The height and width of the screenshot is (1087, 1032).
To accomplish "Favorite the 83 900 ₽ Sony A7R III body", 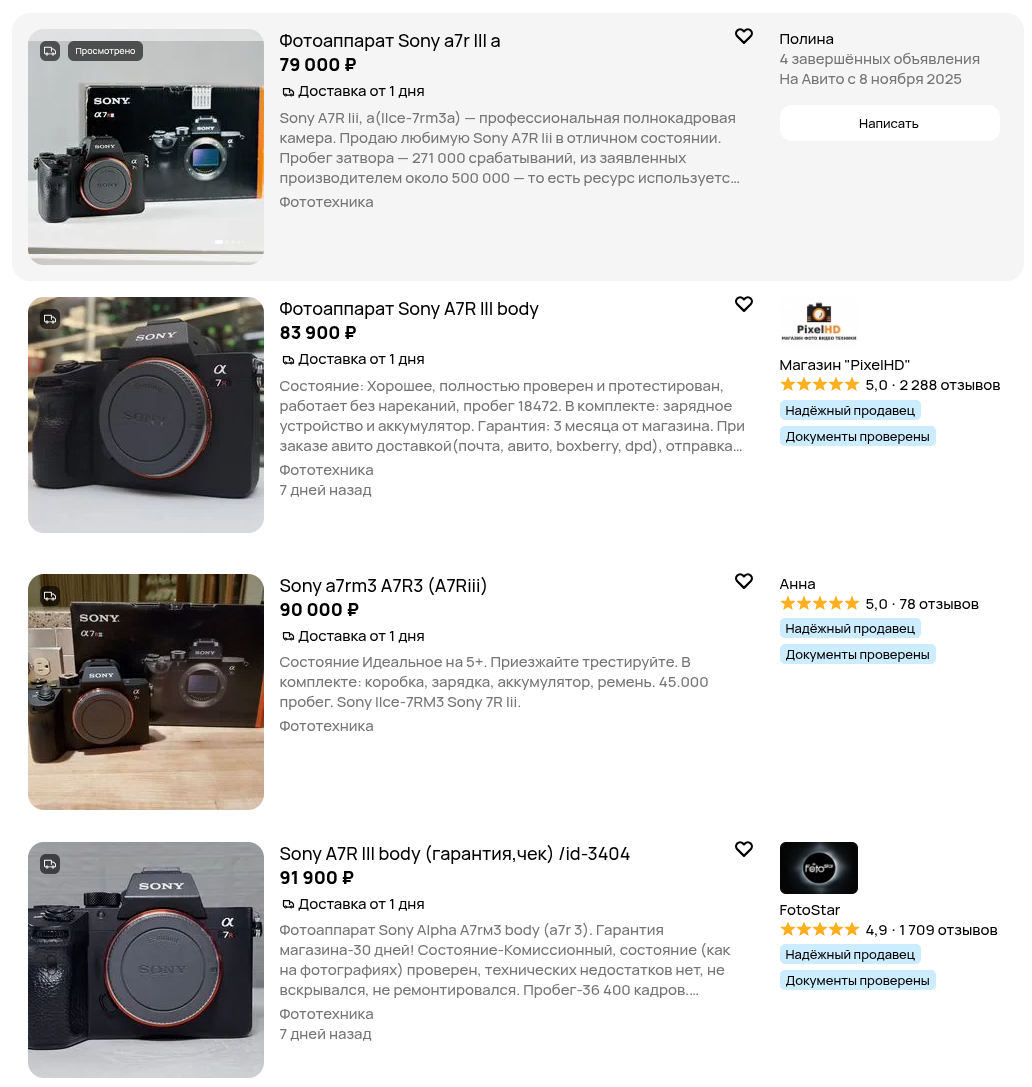I will [x=743, y=305].
